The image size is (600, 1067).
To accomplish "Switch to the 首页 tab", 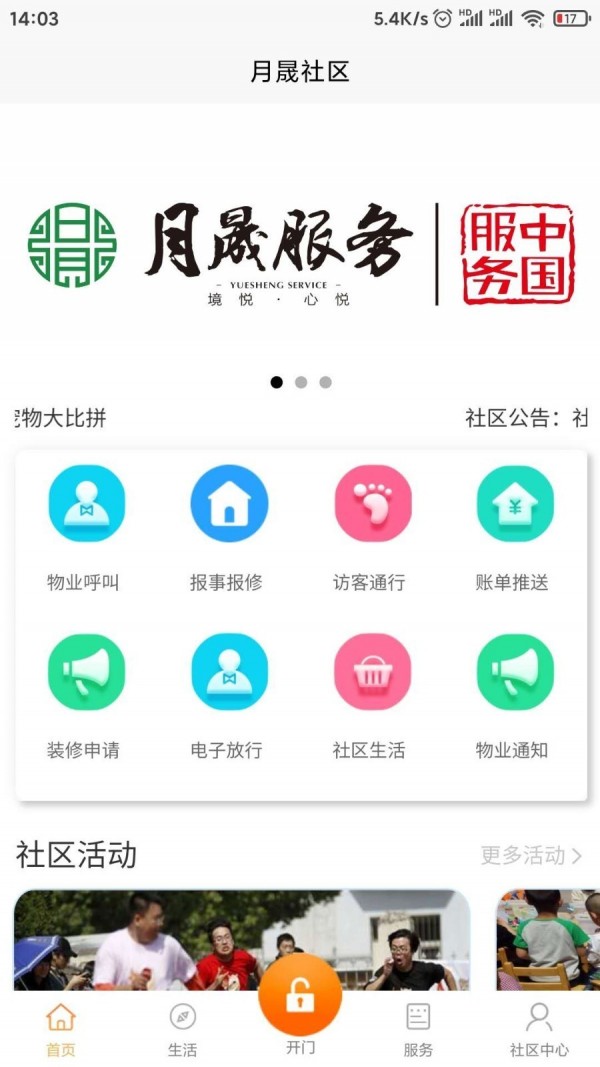I will point(60,1030).
